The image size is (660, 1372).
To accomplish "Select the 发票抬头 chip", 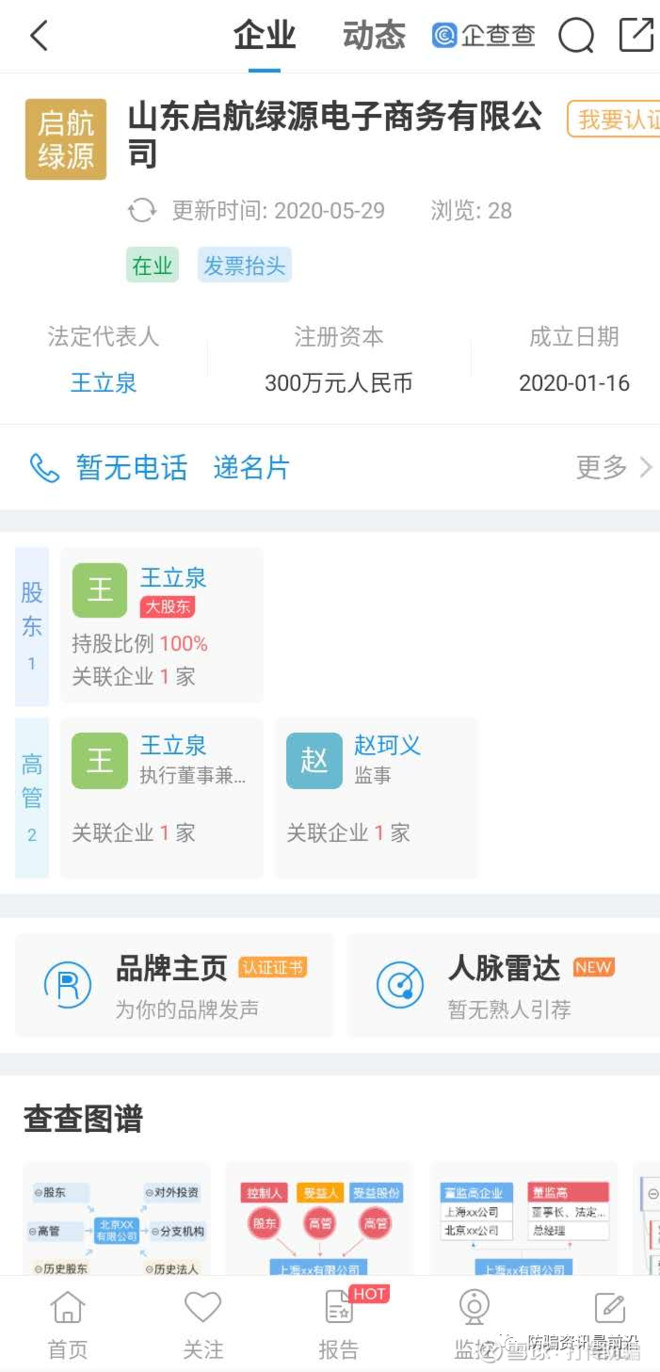I will tap(244, 265).
